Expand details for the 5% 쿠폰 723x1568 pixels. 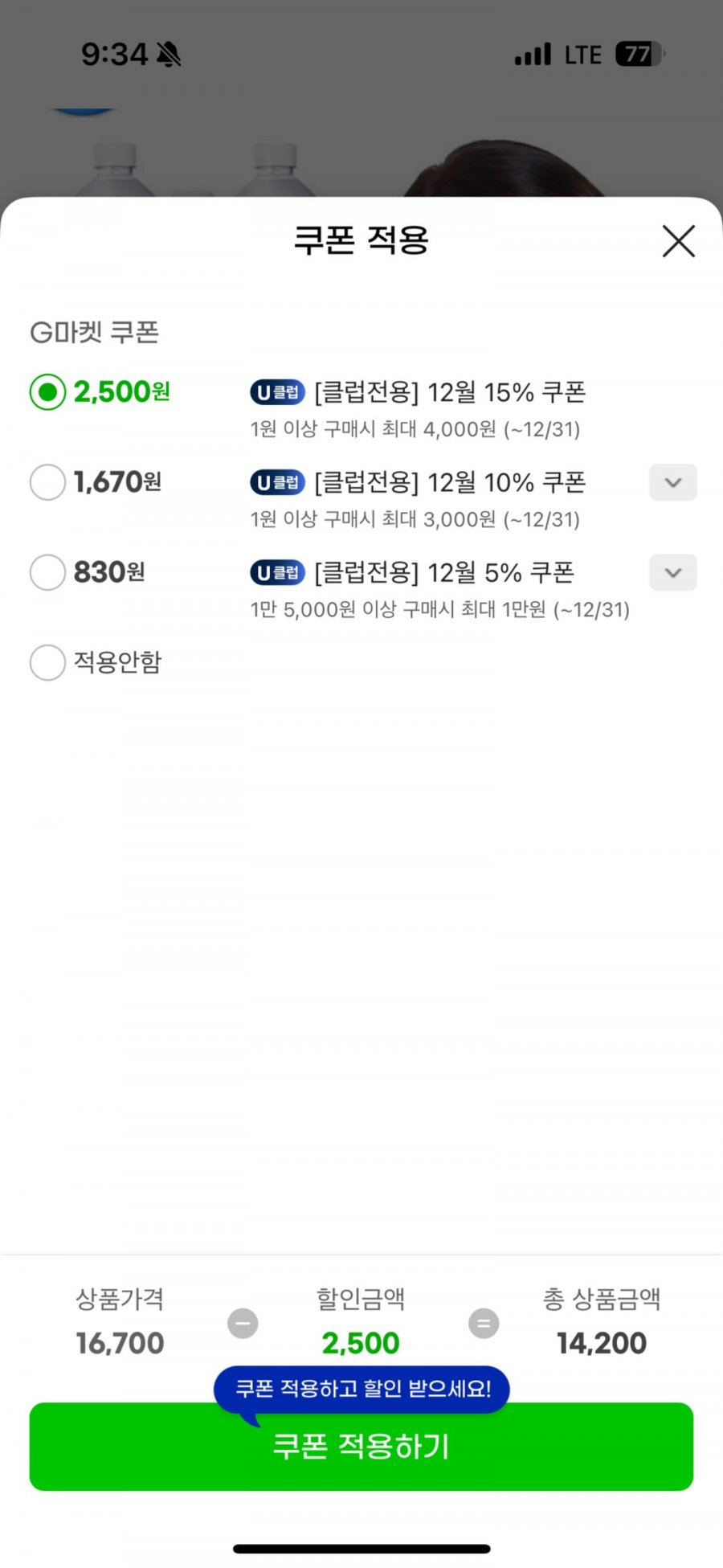click(672, 572)
